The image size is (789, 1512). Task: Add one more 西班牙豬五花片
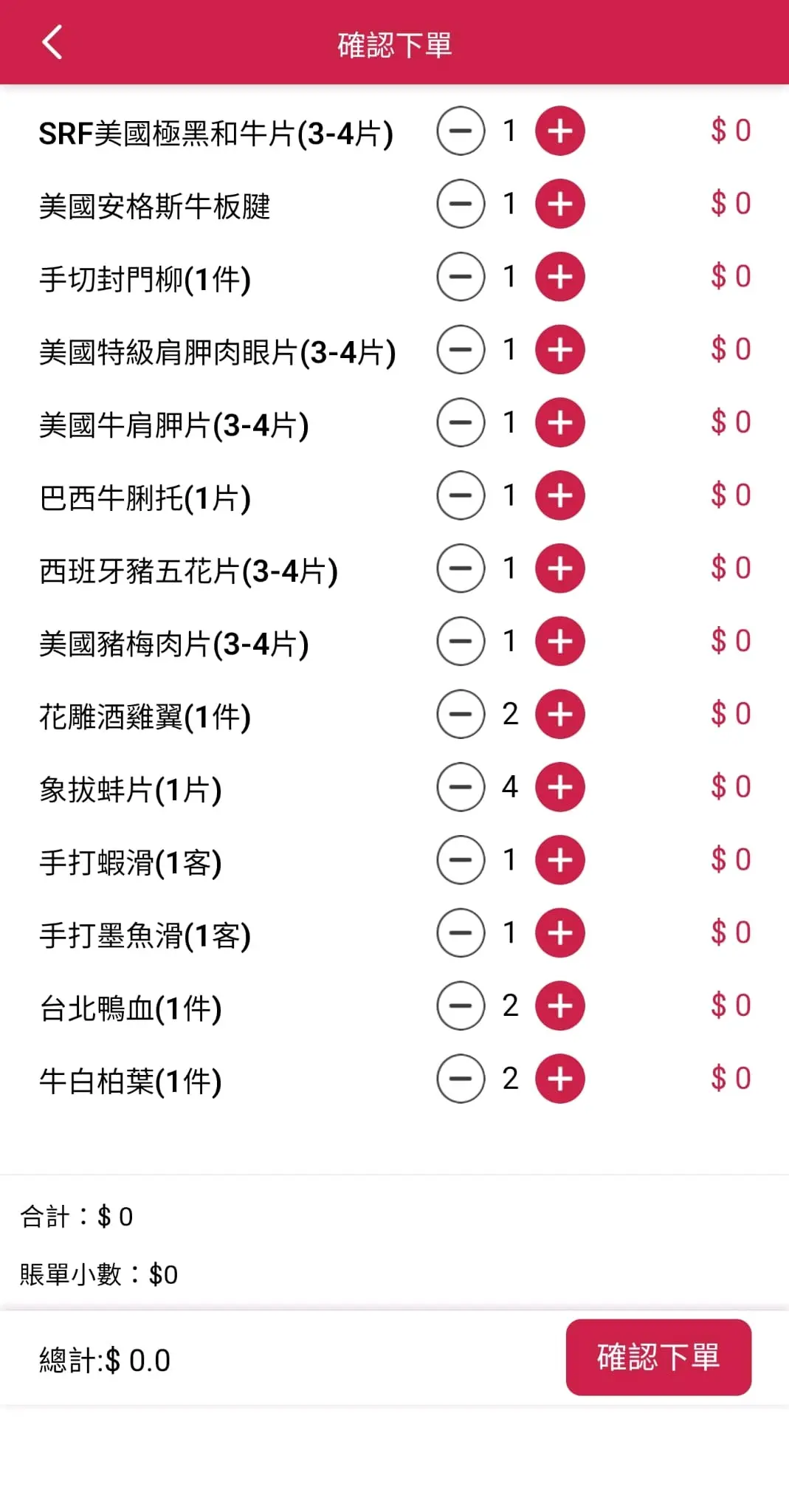pos(559,568)
